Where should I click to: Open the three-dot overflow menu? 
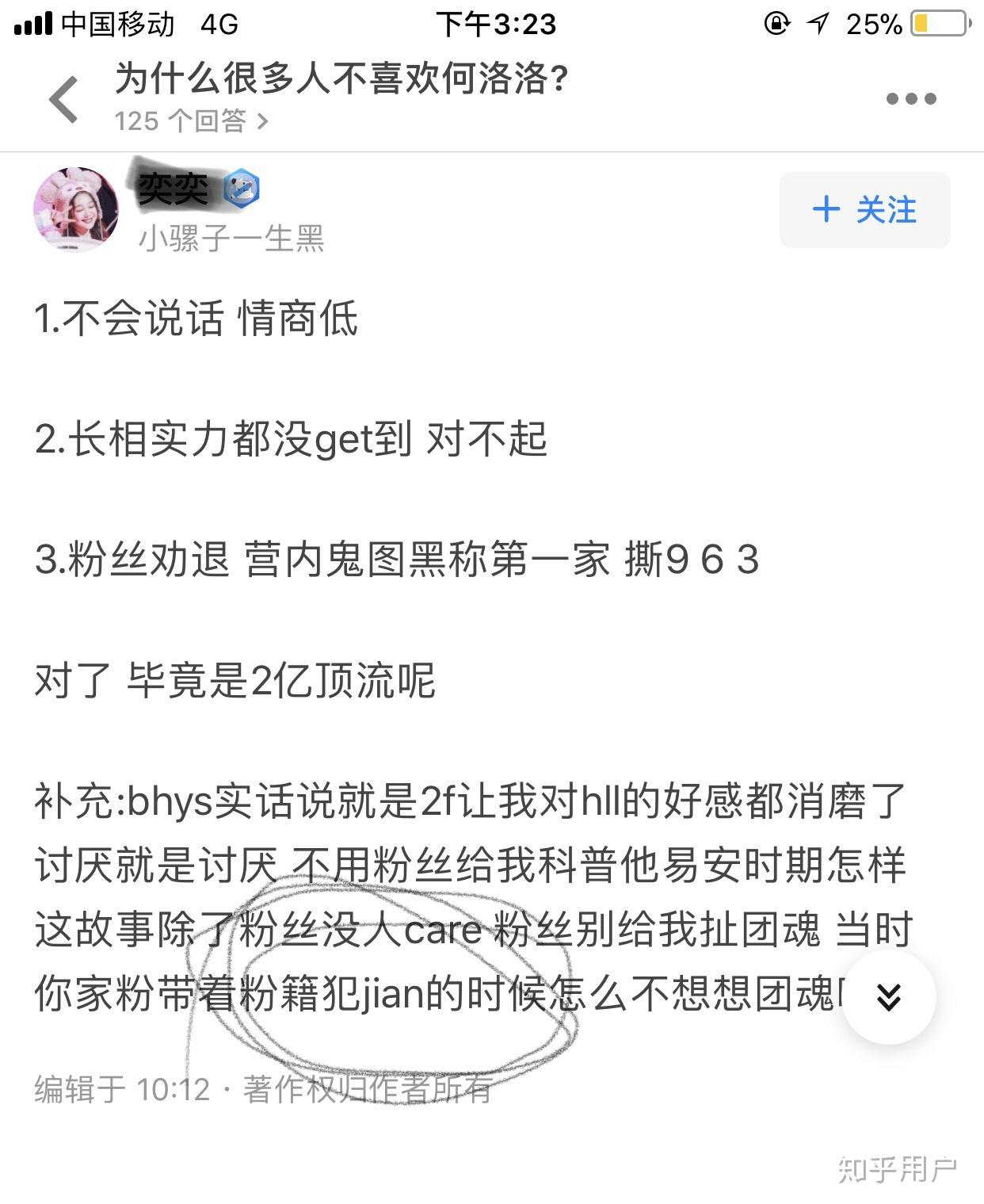tap(910, 99)
